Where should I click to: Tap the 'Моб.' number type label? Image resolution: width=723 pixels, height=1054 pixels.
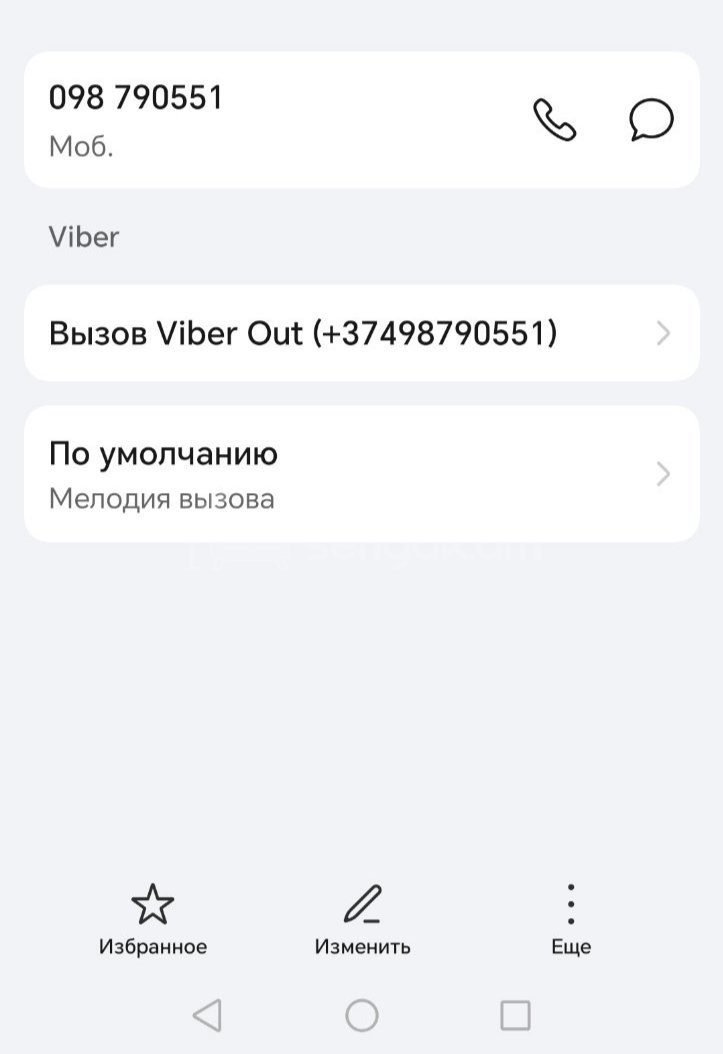pos(75,148)
